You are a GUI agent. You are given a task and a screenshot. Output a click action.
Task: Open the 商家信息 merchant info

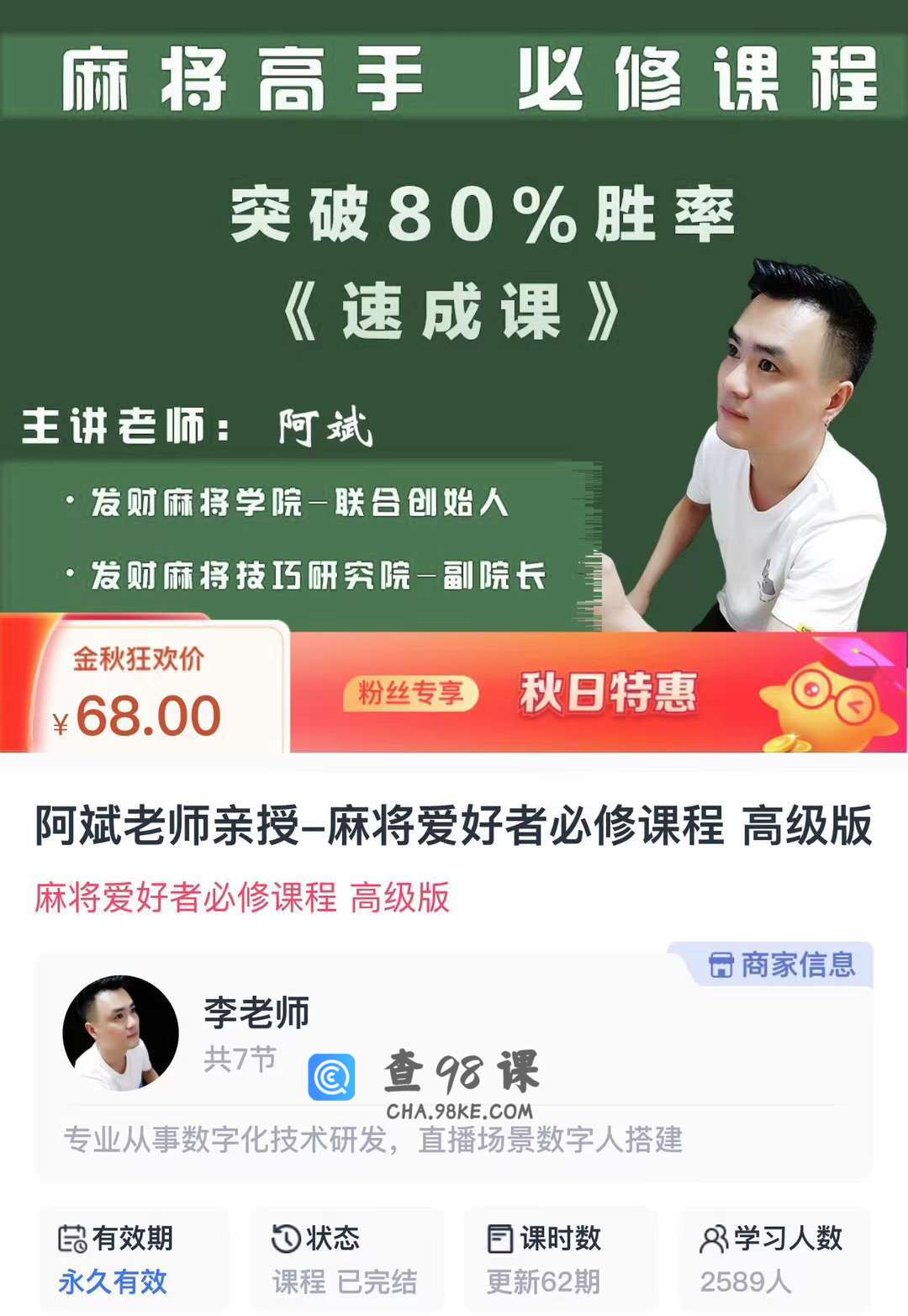[781, 965]
